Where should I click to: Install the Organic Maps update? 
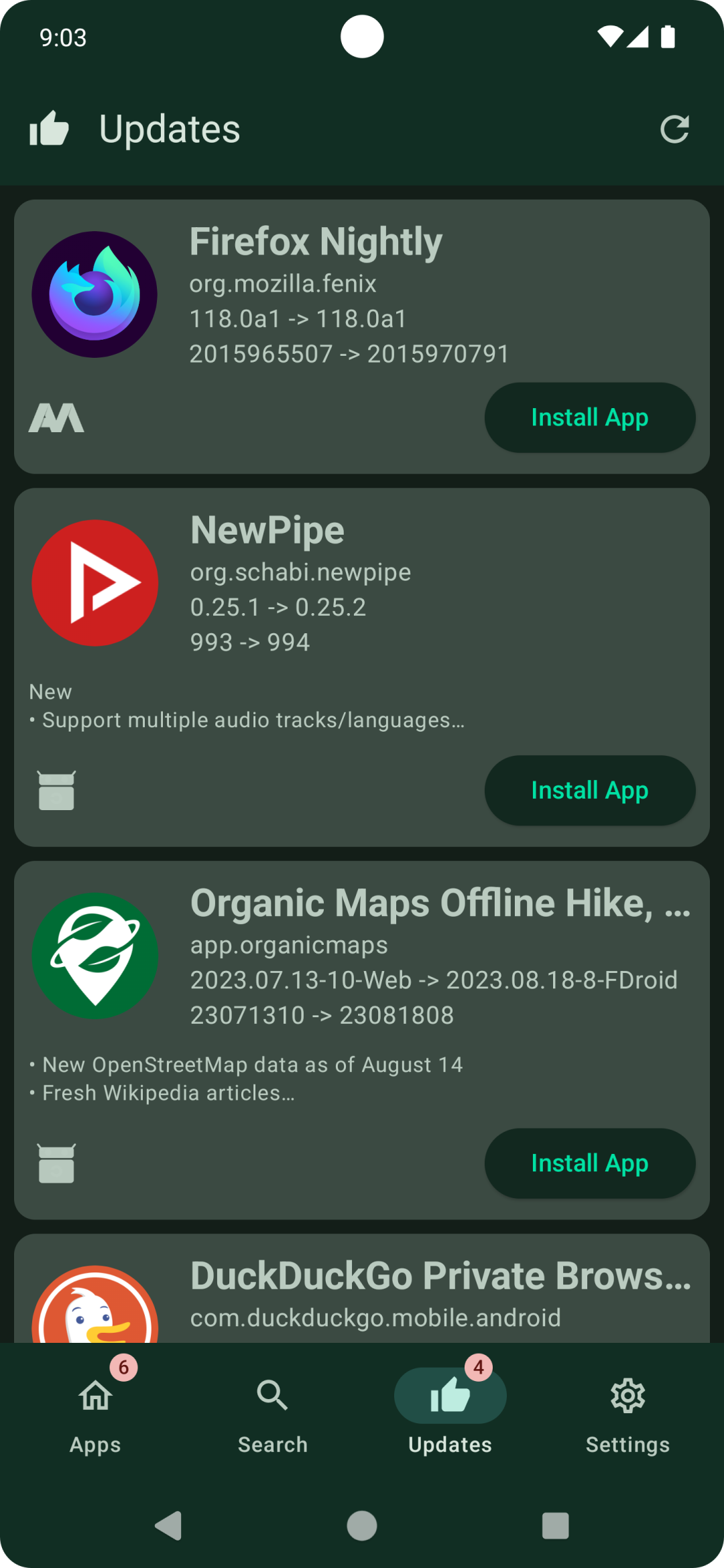[589, 1163]
